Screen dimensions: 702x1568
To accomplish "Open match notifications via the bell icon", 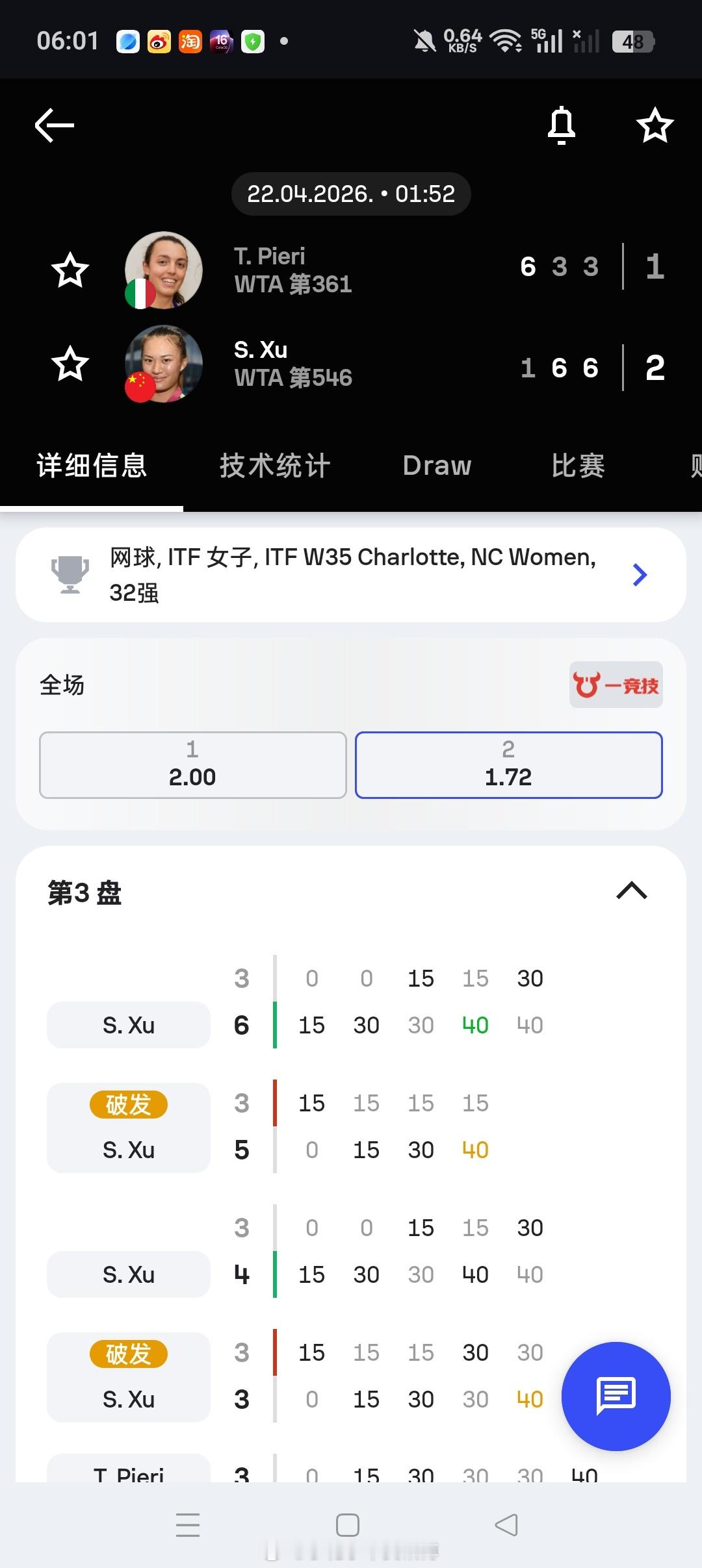I will (560, 125).
